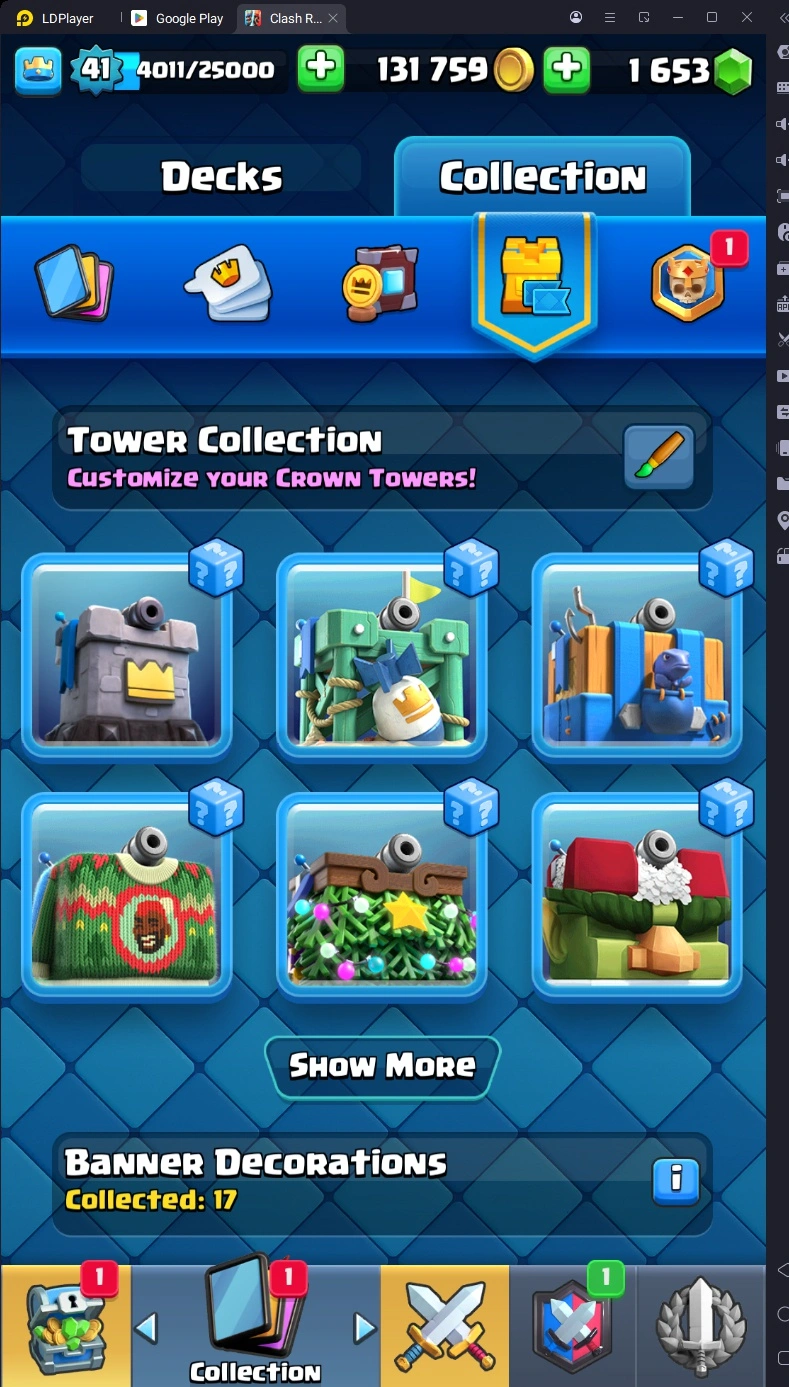Add experience with plus beside 4011/25000
The height and width of the screenshot is (1387, 789).
(x=321, y=69)
